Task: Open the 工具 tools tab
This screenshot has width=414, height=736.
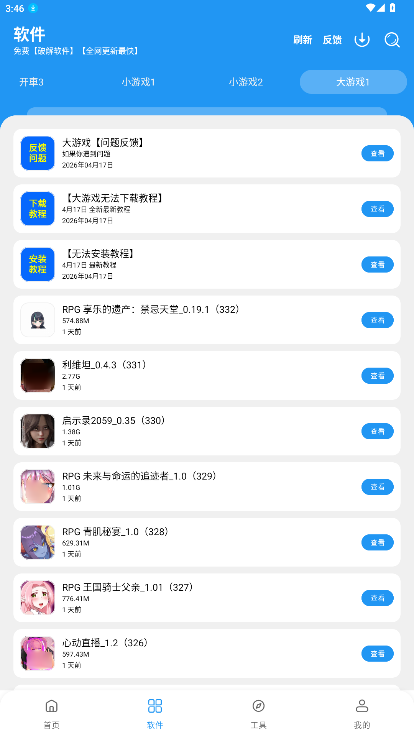Action: click(x=259, y=713)
